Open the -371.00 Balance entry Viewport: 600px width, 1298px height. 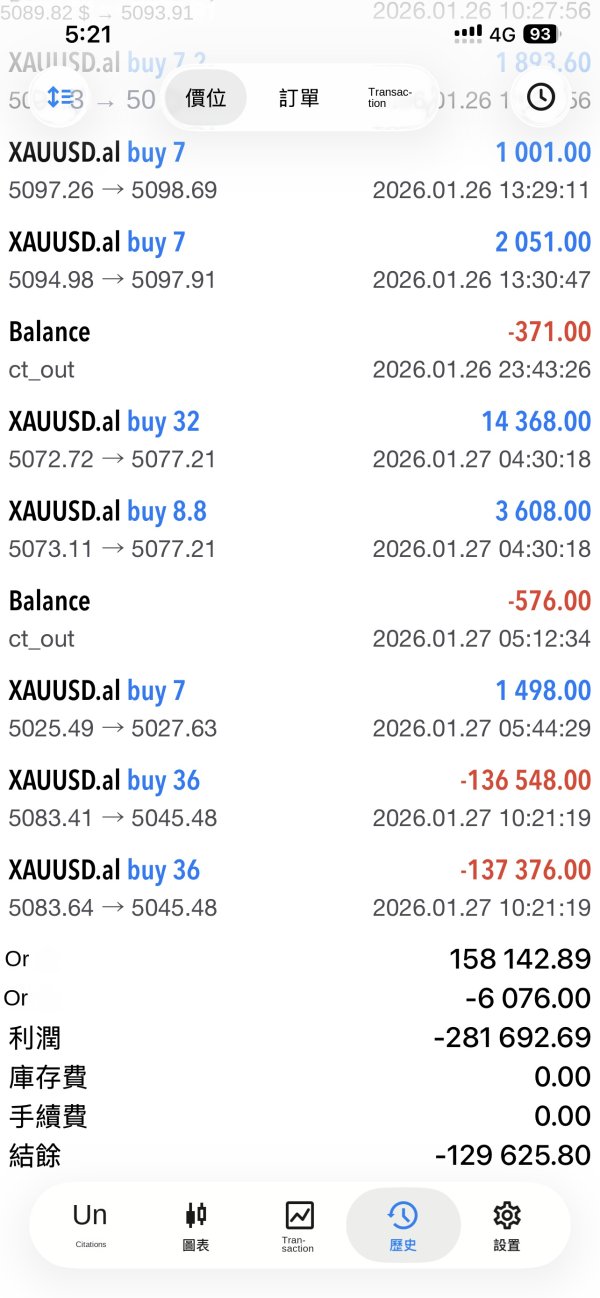299,350
